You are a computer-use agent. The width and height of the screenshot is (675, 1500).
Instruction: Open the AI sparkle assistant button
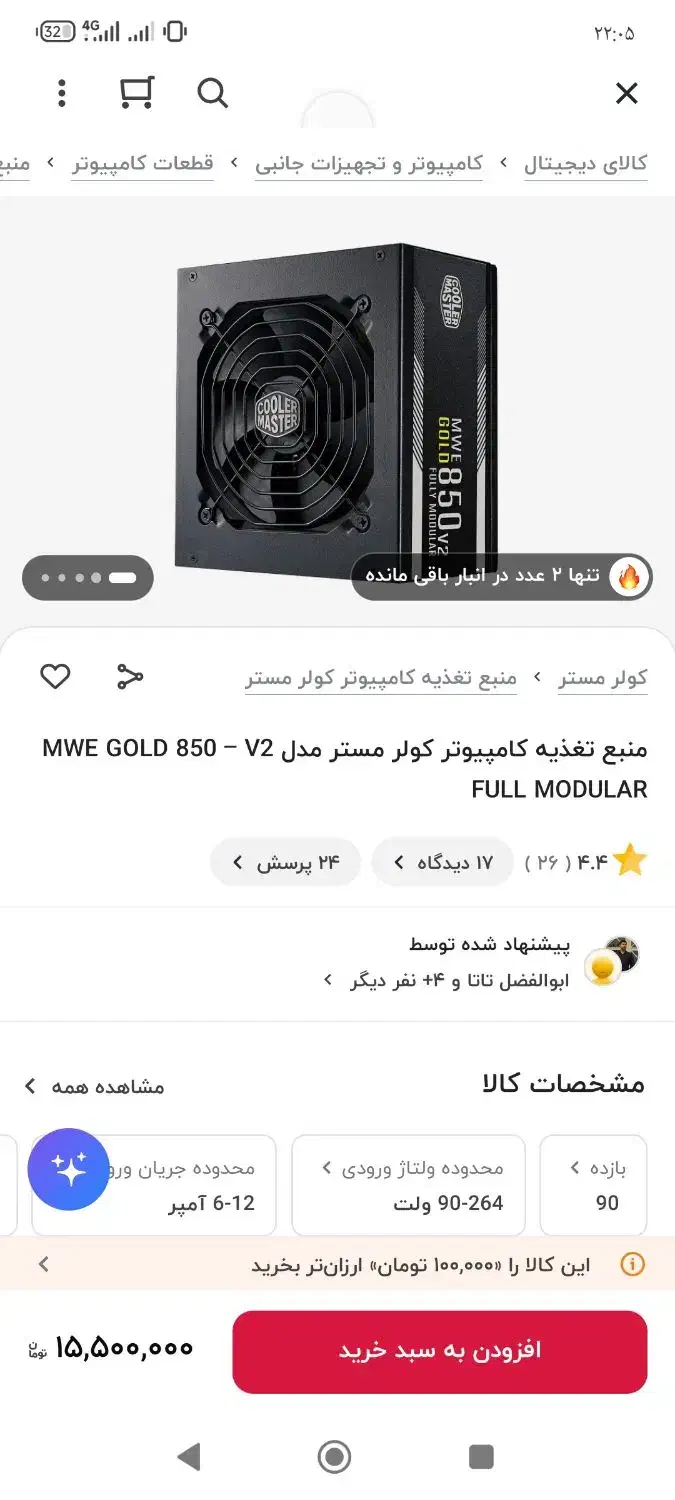click(68, 1169)
